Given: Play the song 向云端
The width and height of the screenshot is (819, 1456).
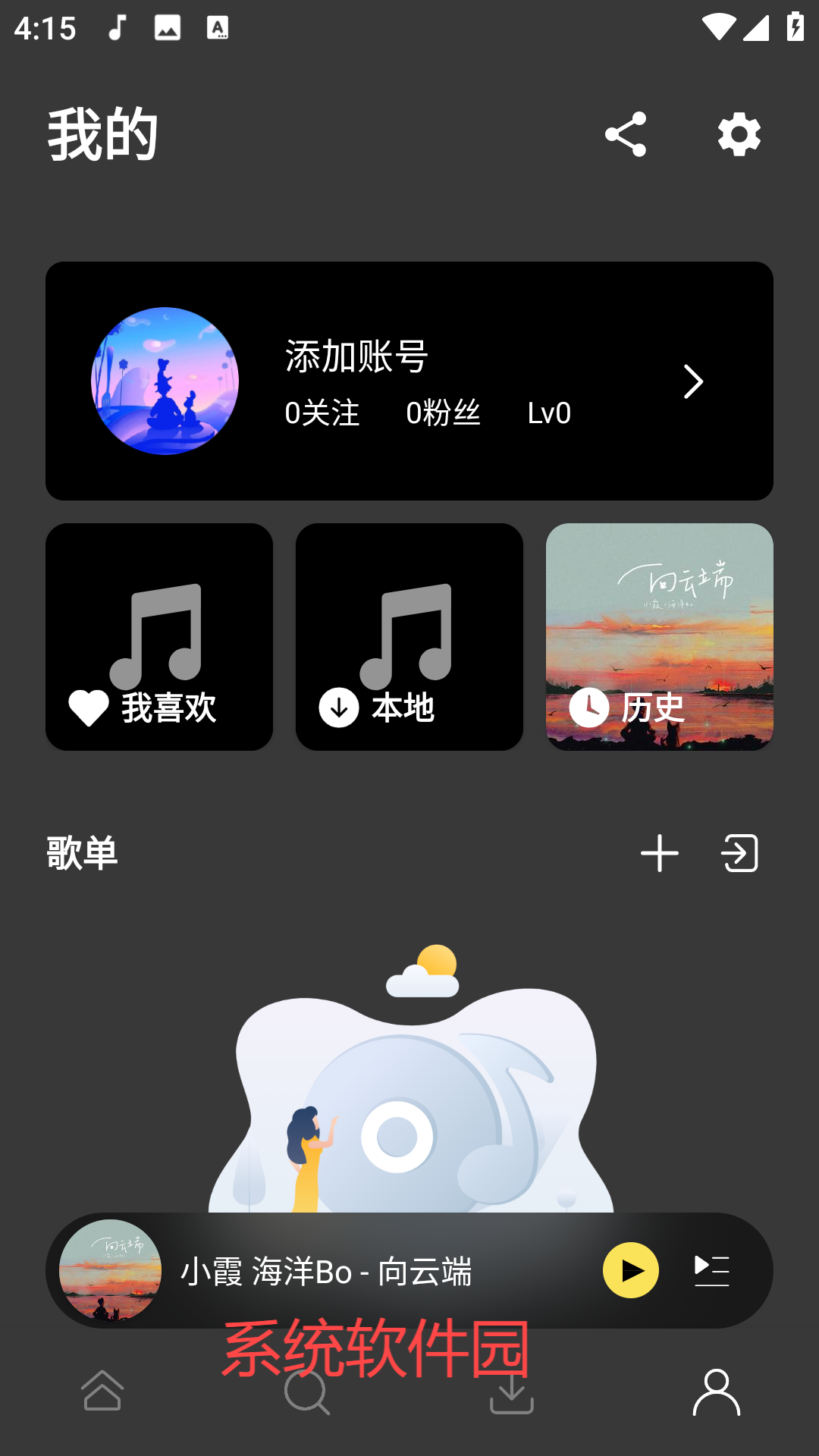Looking at the screenshot, I should pos(630,1270).
